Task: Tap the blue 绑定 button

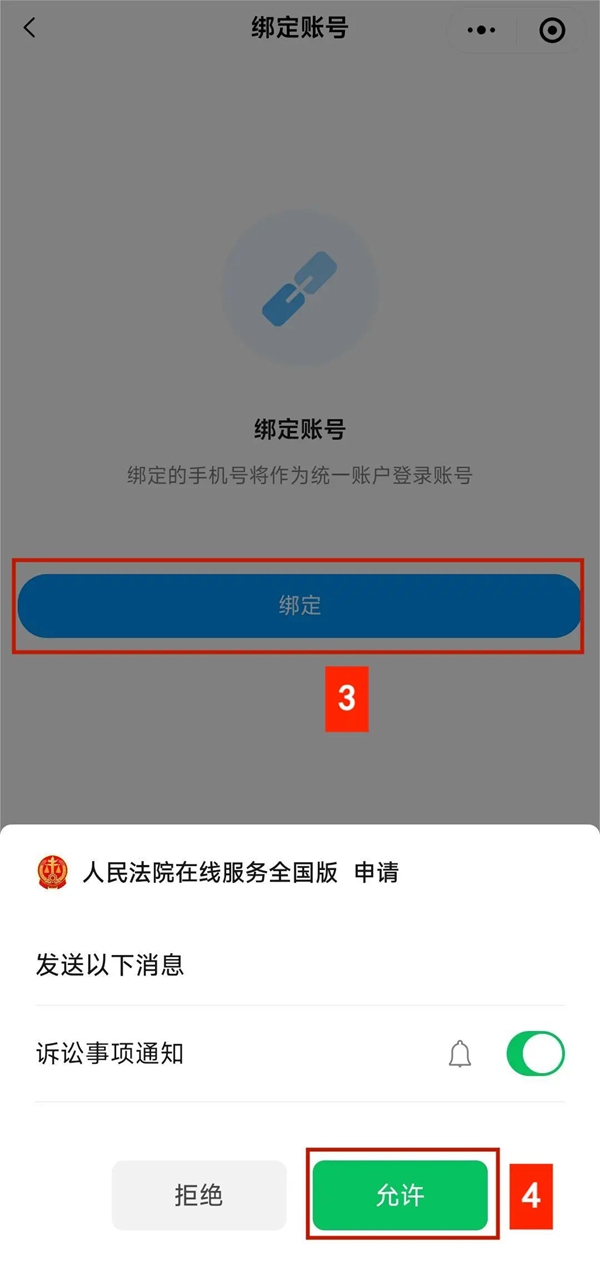Action: pyautogui.click(x=299, y=606)
